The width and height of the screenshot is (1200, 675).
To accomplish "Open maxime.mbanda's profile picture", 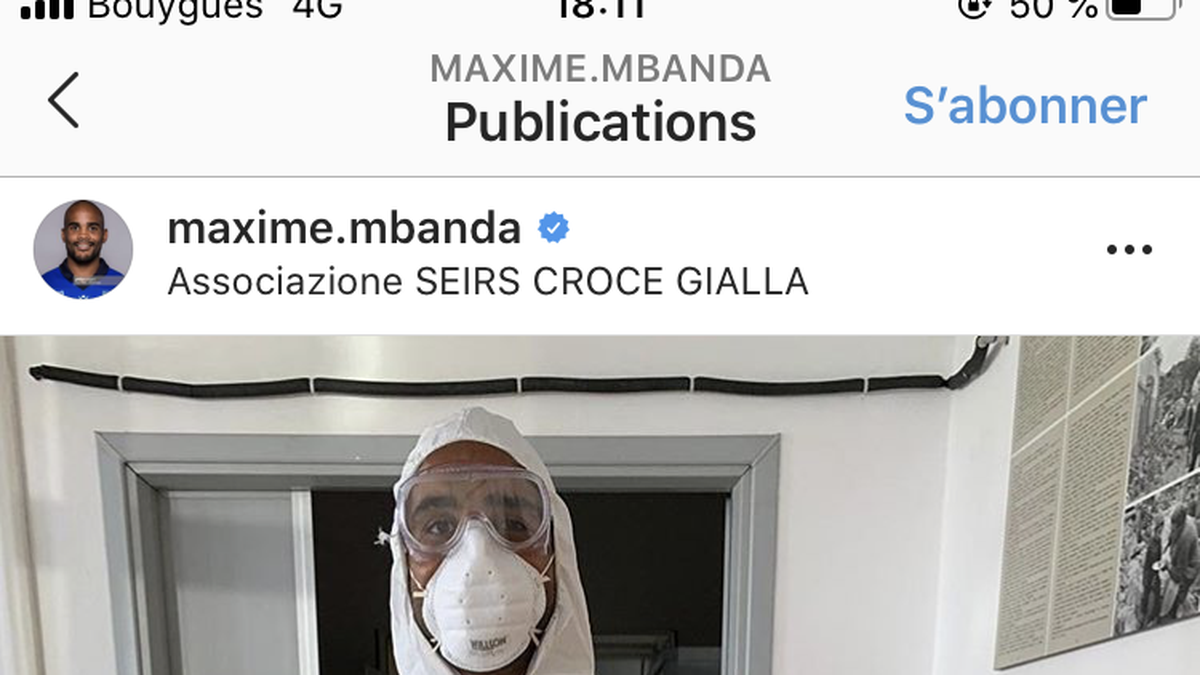I will click(x=83, y=249).
